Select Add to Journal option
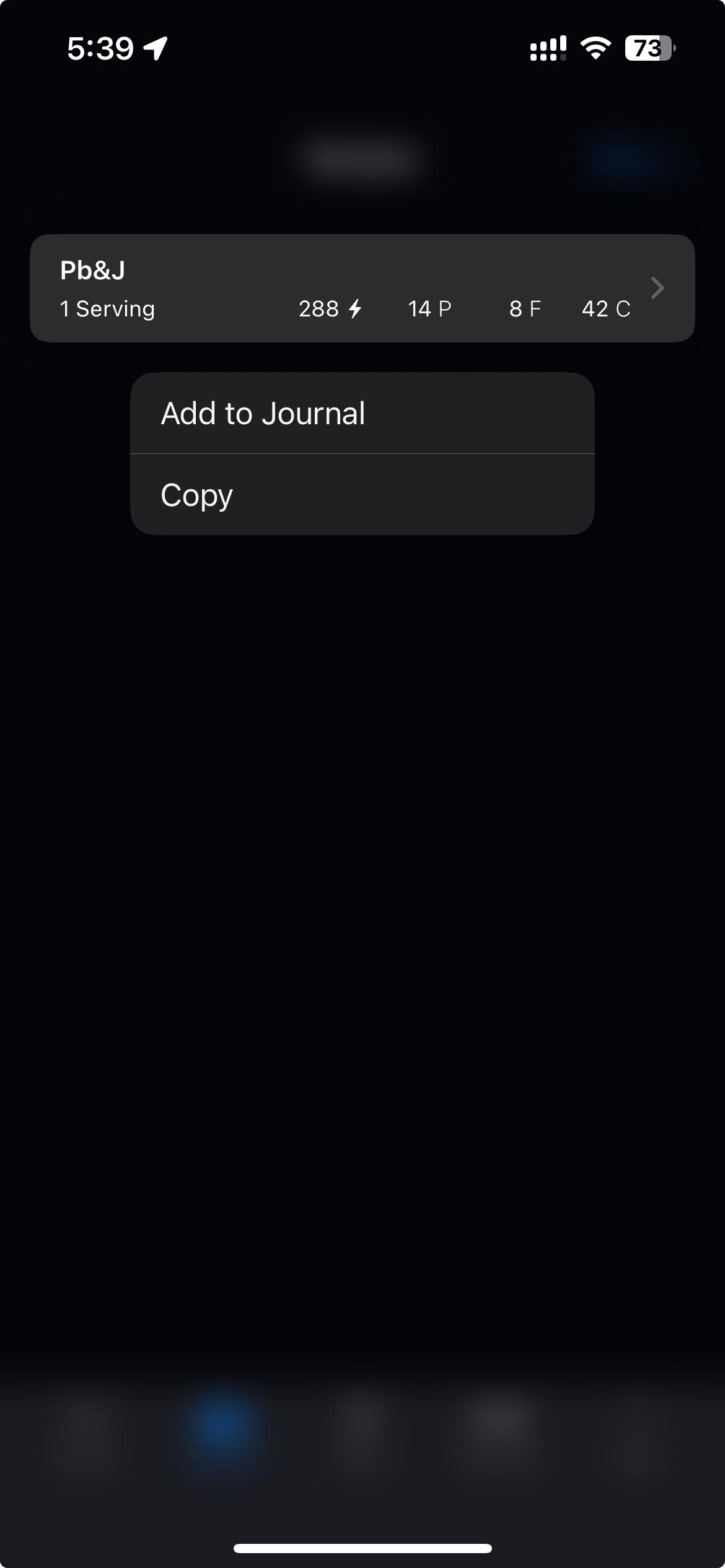The image size is (725, 1568). 362,413
